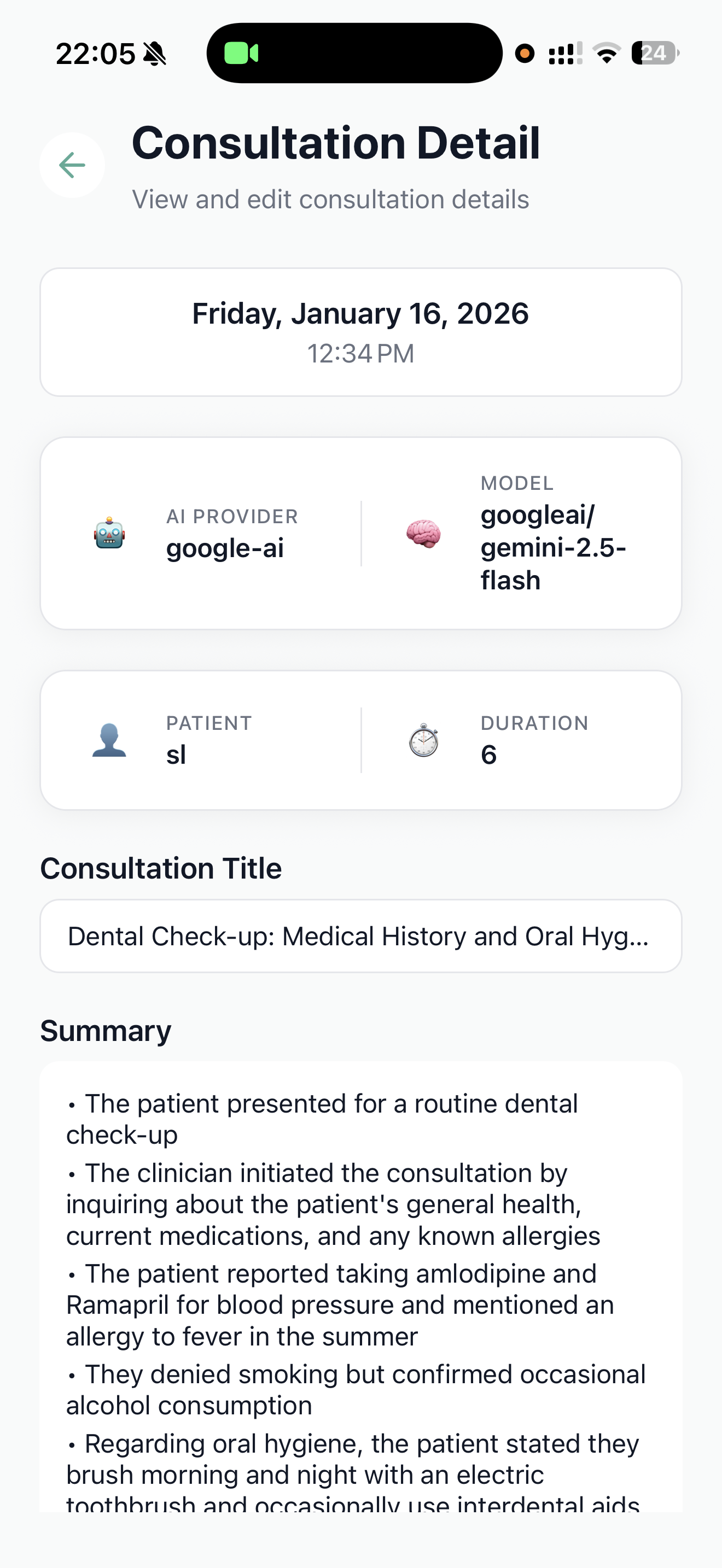Tap the duration value 6
Image resolution: width=722 pixels, height=1568 pixels.
click(490, 754)
